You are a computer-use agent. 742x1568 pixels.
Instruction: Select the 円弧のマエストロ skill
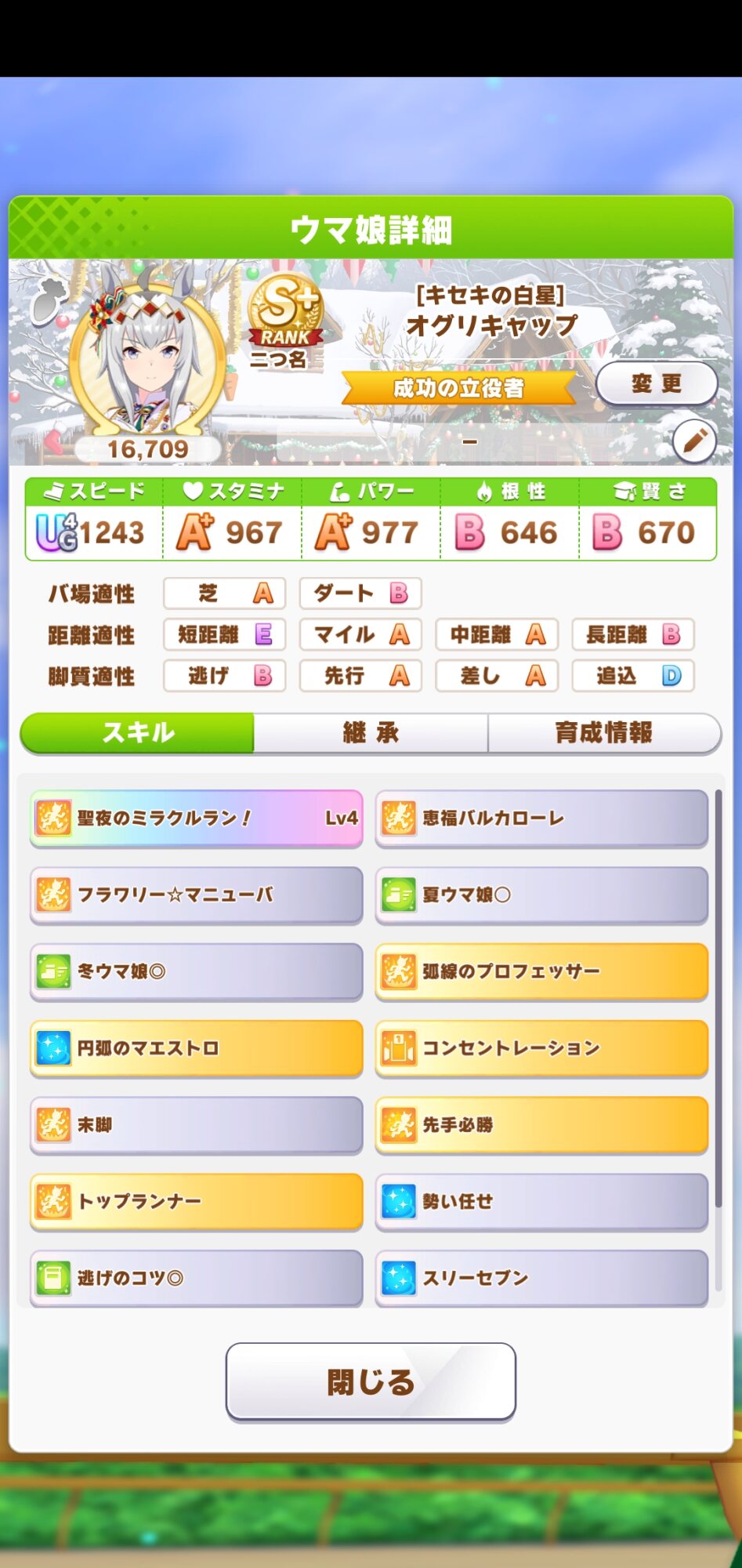coord(196,1048)
